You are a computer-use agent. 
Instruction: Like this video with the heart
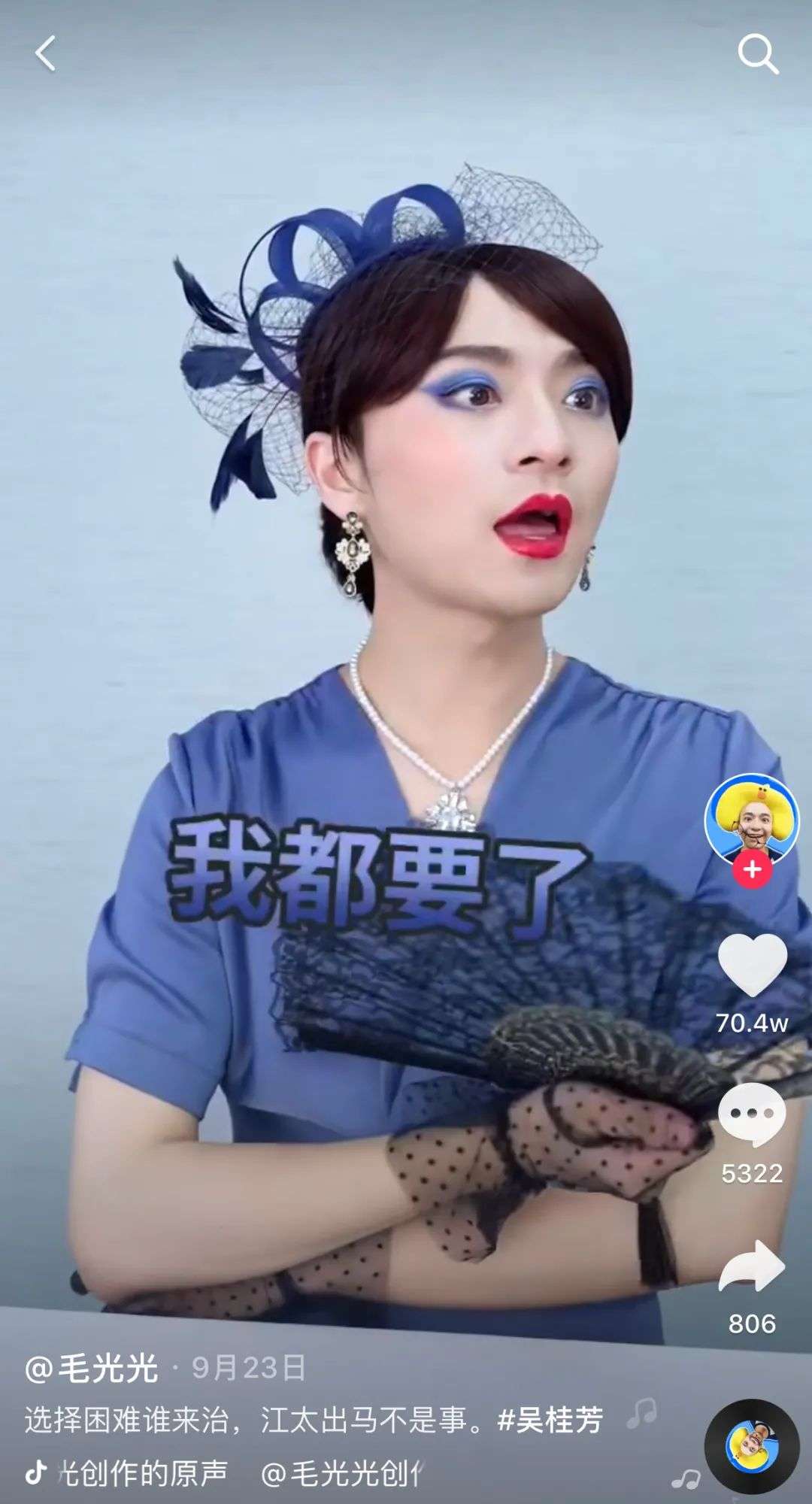point(752,962)
